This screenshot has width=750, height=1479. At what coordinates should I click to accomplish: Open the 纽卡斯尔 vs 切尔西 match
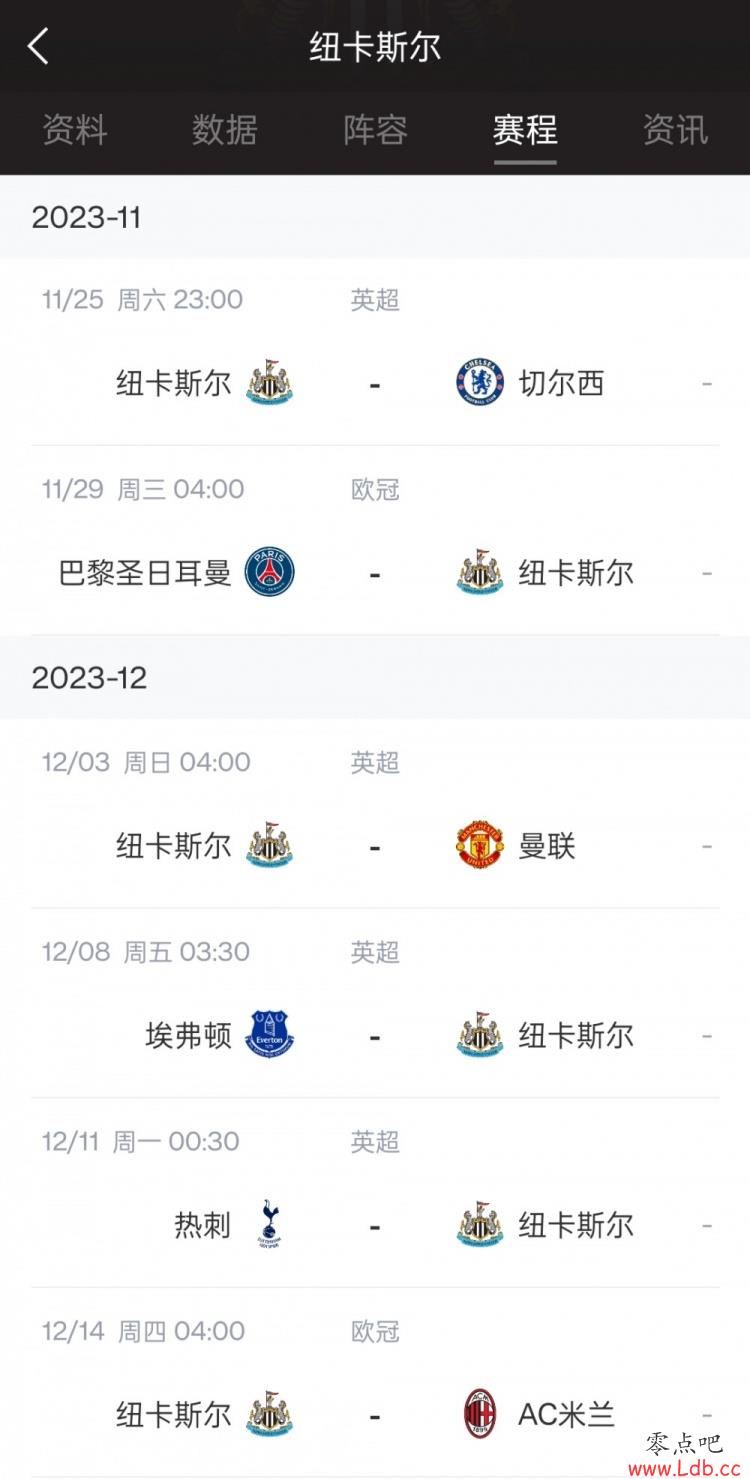[x=375, y=352]
